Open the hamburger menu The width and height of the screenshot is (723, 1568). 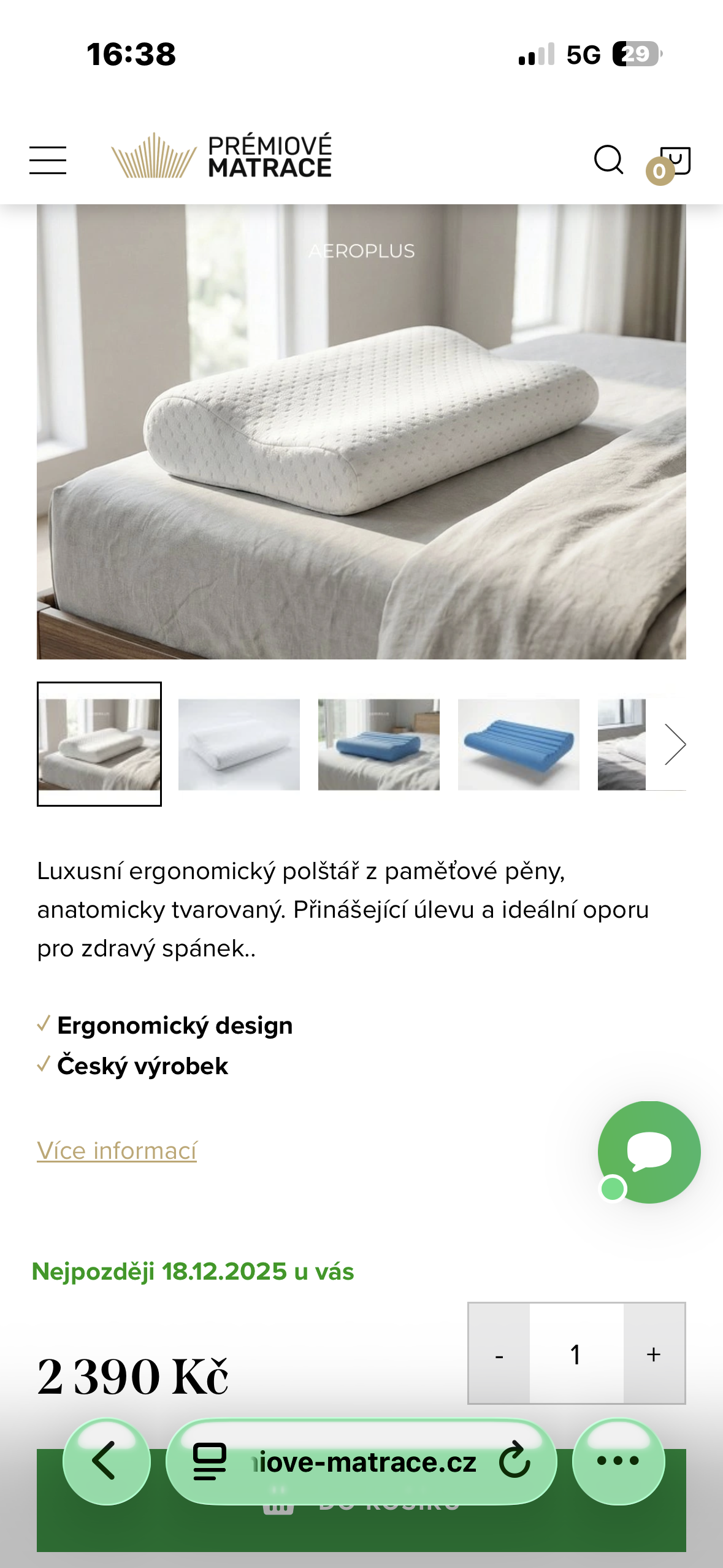coord(48,161)
